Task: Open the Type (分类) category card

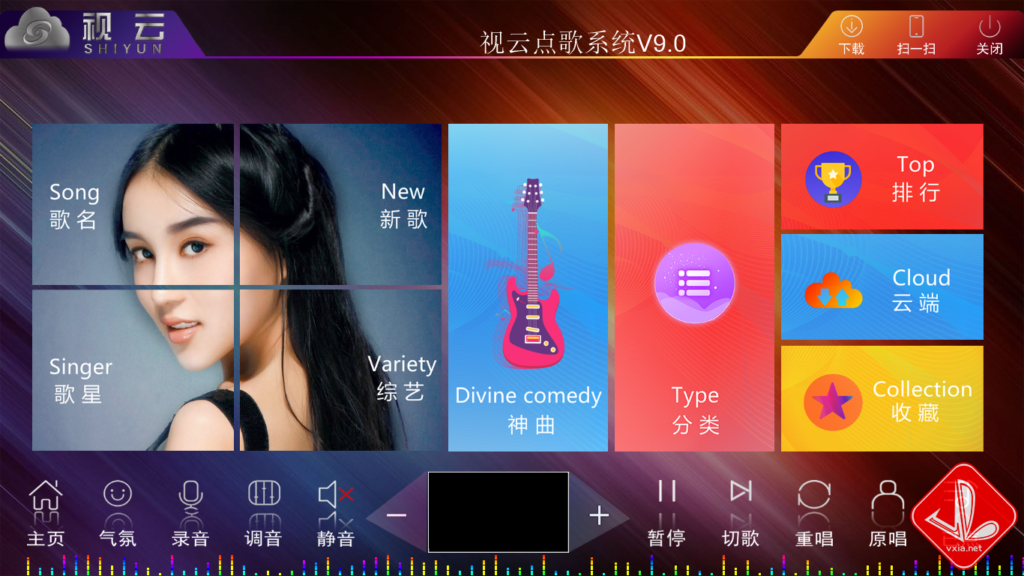Action: click(x=694, y=288)
